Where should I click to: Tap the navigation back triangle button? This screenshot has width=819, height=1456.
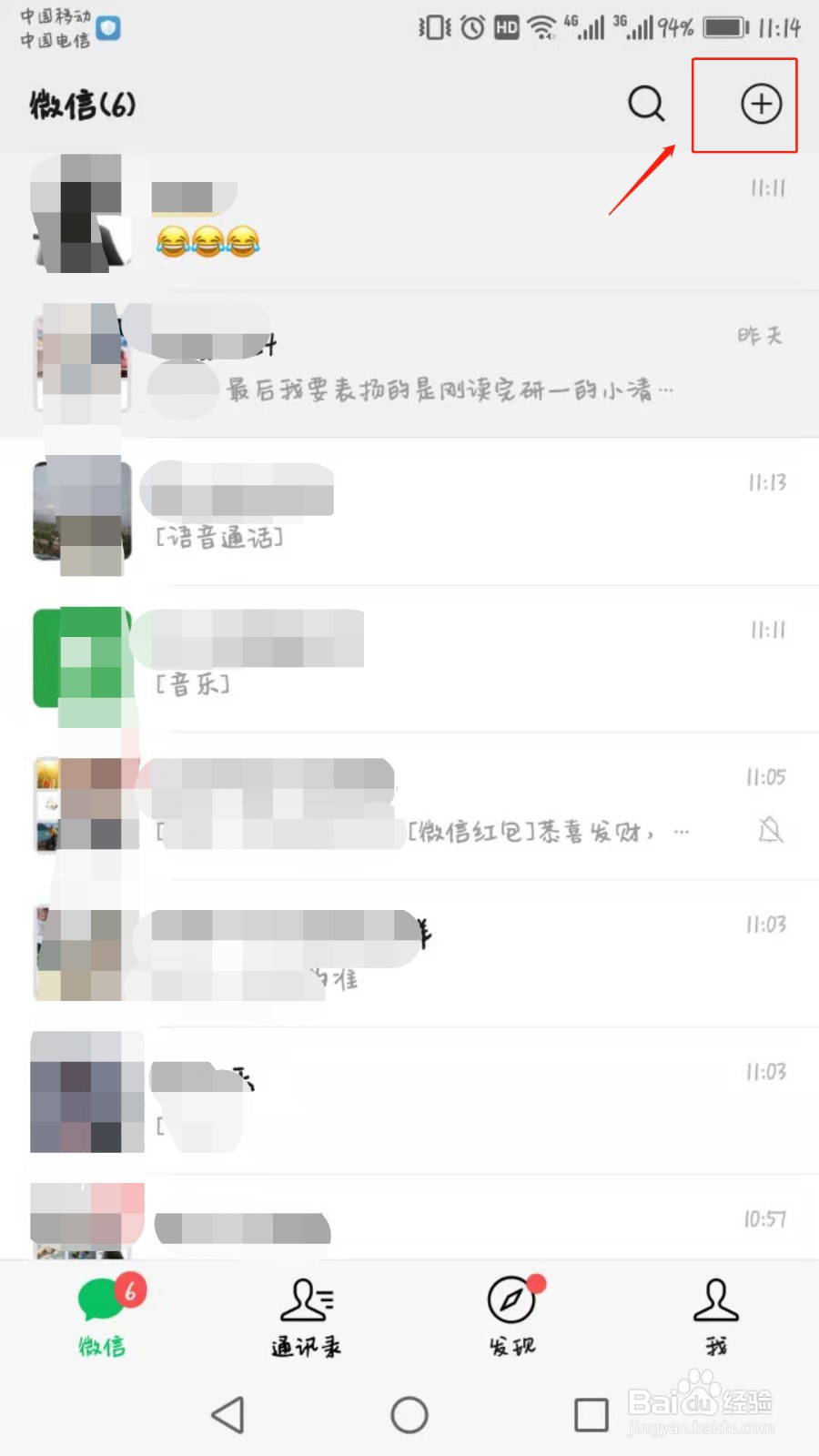227,1415
